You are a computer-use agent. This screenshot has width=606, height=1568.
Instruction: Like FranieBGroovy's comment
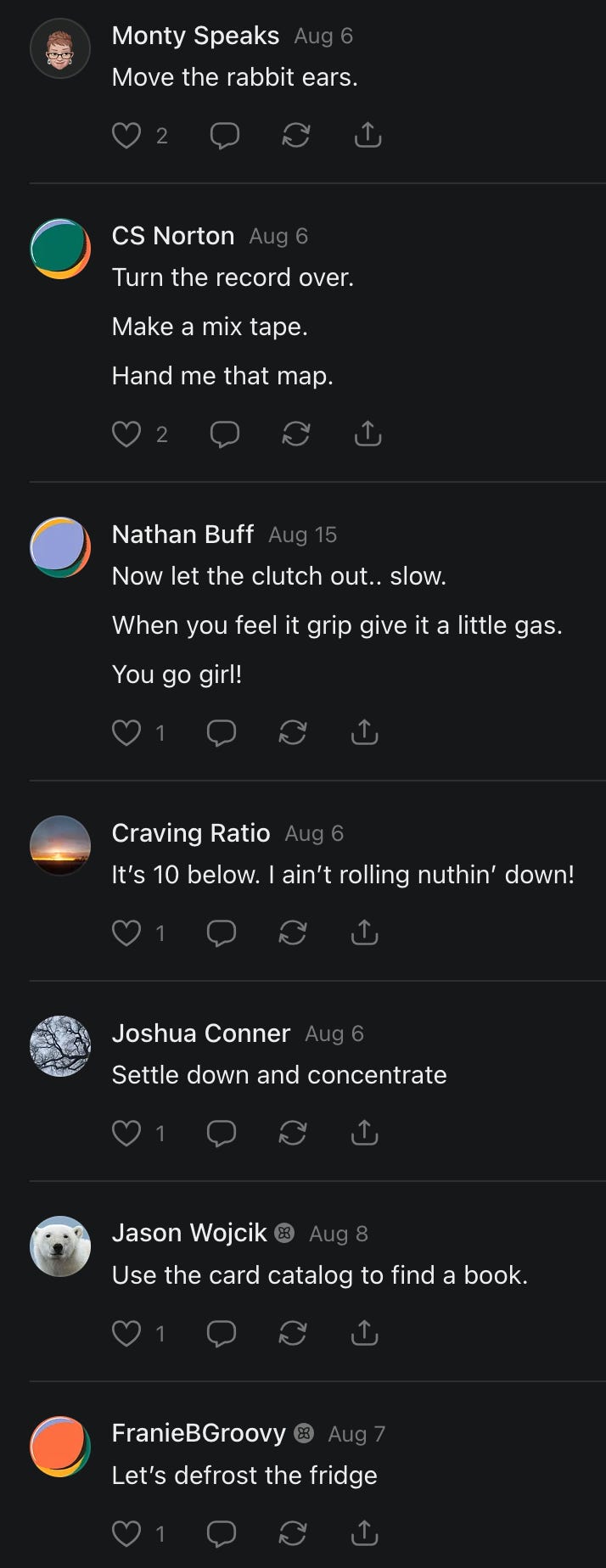pos(126,1533)
